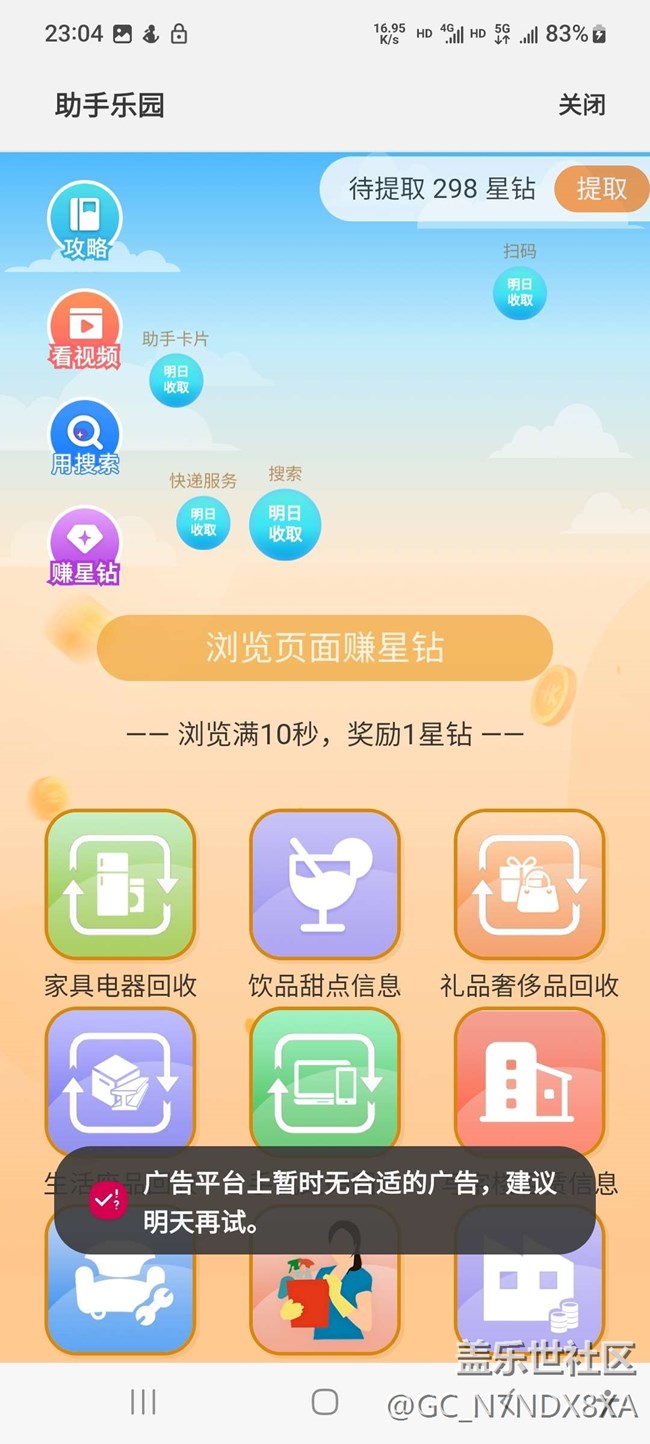Open the system recent apps view
Viewport: 650px width, 1444px height.
143,1402
